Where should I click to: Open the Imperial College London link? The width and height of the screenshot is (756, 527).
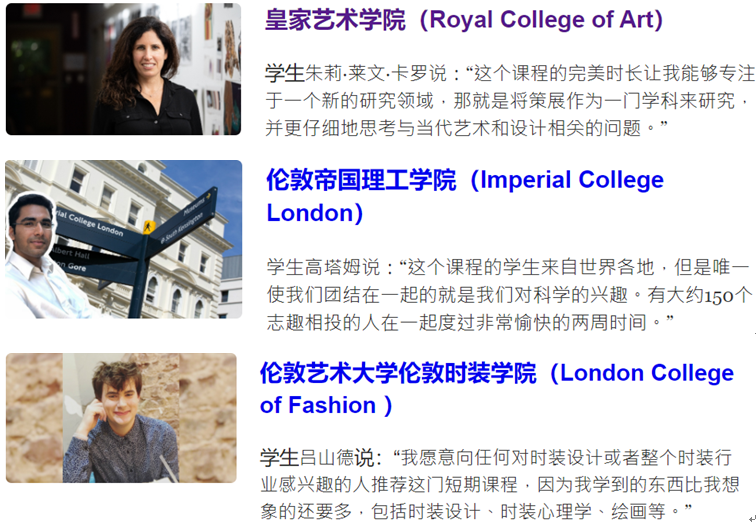[x=464, y=181]
